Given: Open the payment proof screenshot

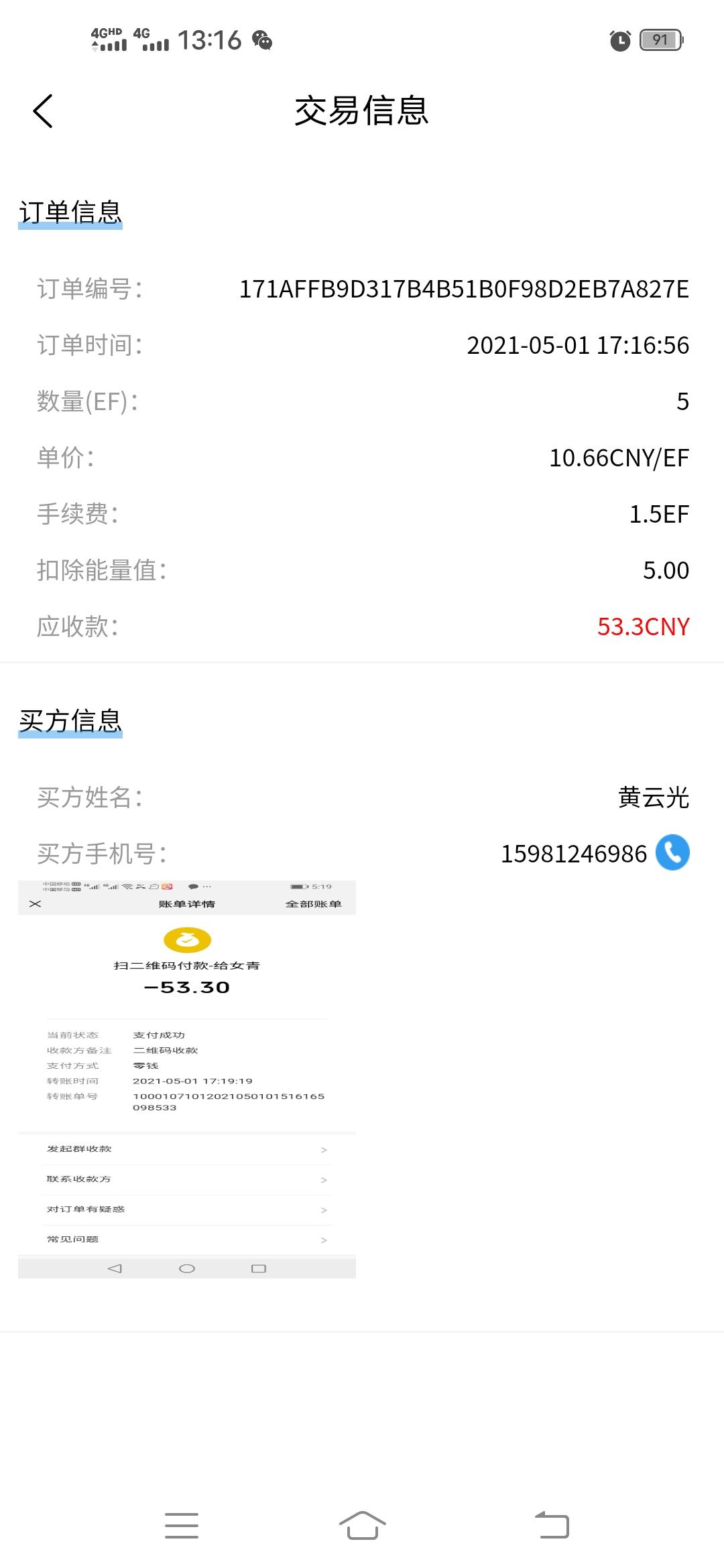Looking at the screenshot, I should click(187, 1079).
